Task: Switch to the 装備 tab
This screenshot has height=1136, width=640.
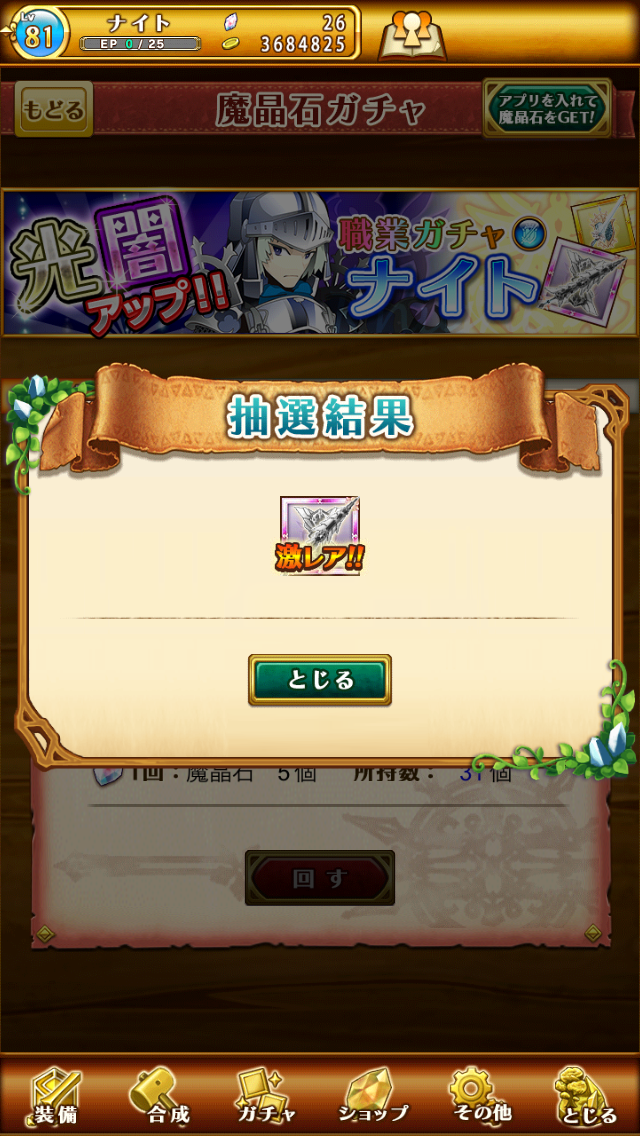Action: tap(55, 1095)
